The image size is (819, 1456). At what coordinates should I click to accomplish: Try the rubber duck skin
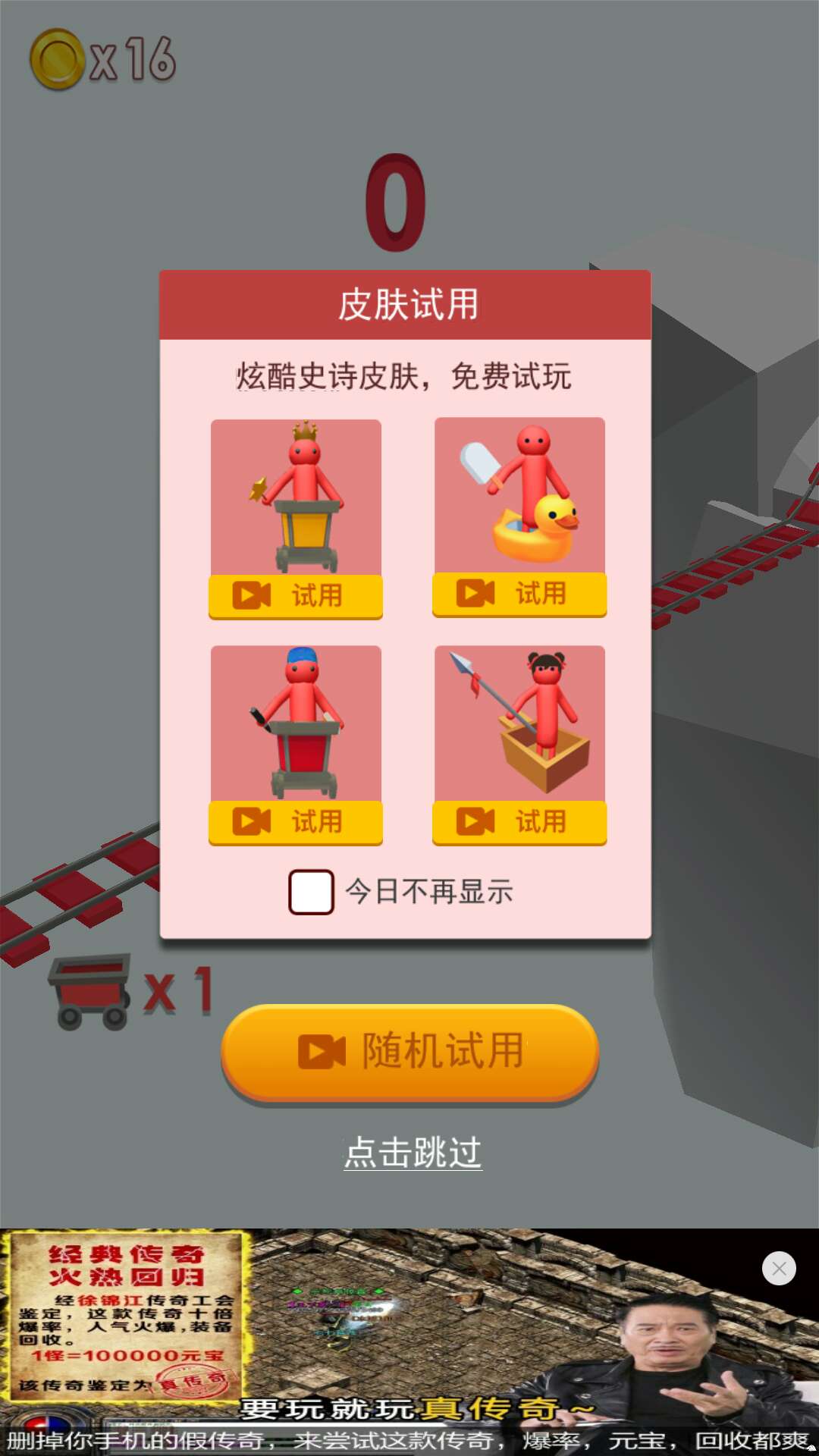tap(519, 594)
